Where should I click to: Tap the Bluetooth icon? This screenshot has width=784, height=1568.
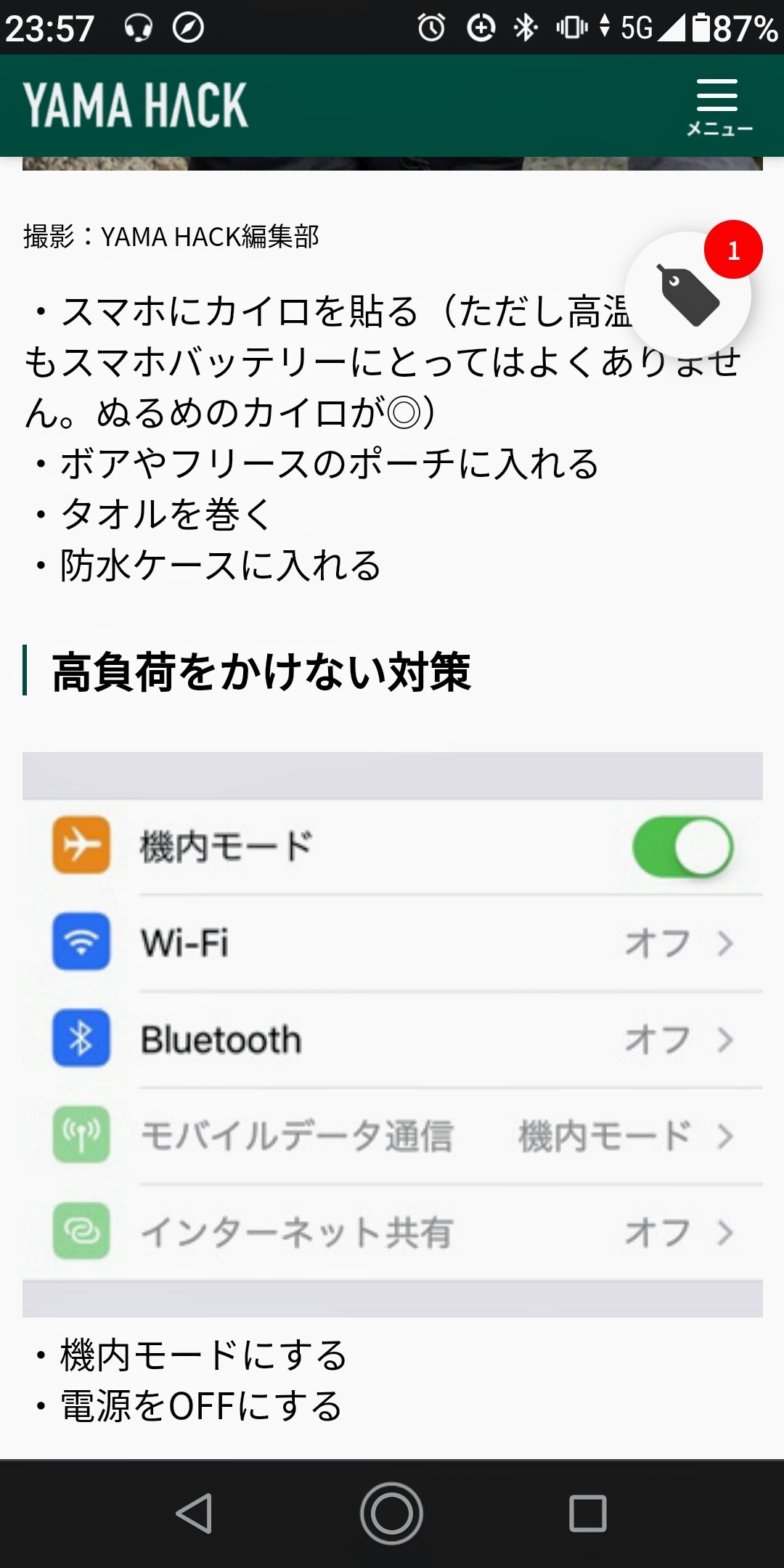81,1038
